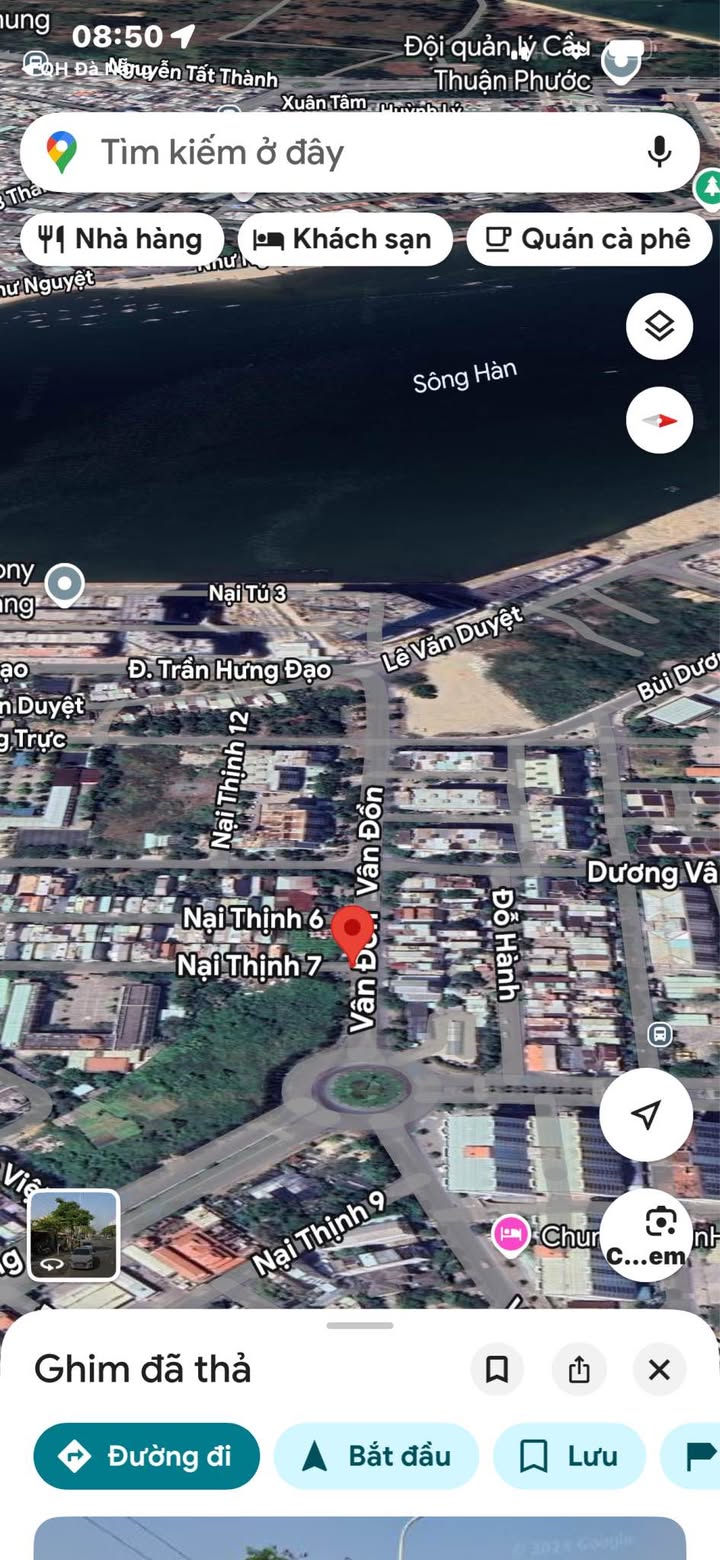Screen dimensions: 720x1560
Task: Save this place with "Lưu"
Action: 568,1456
